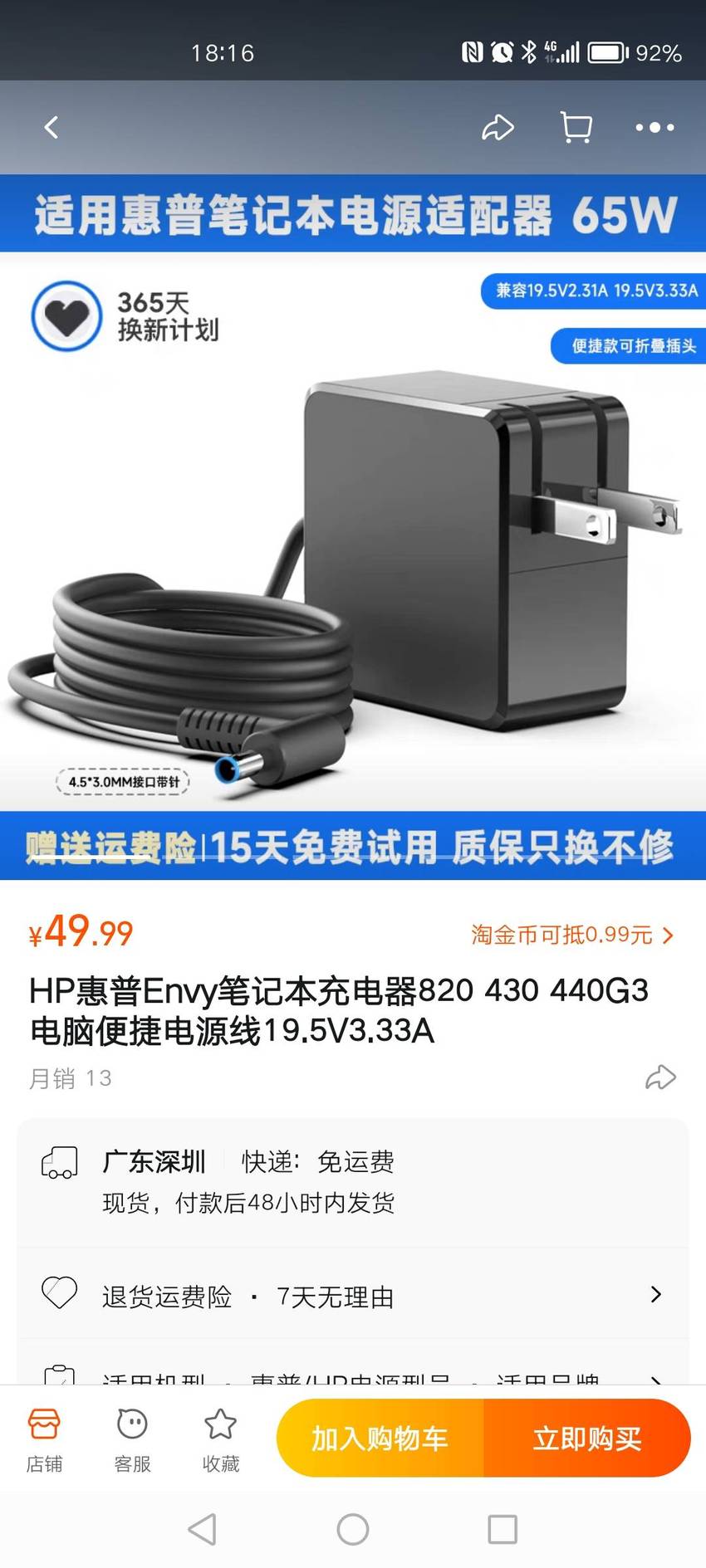This screenshot has height=1568, width=706.
Task: Open system recent apps
Action: 503,1528
